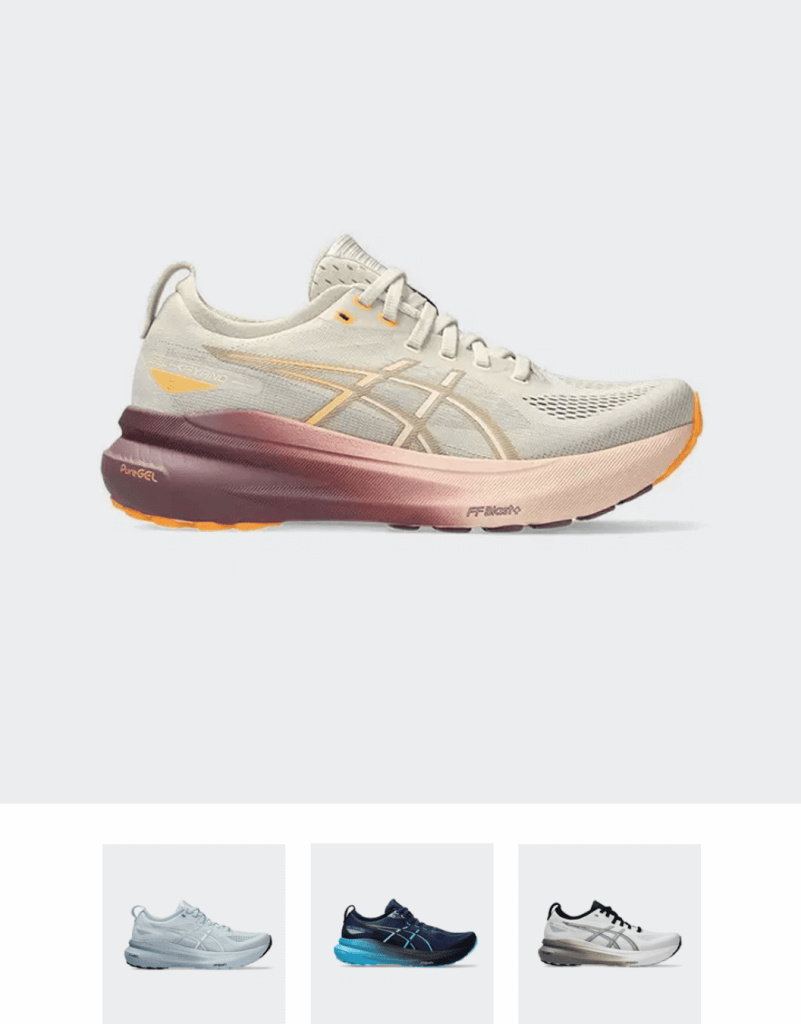Image resolution: width=801 pixels, height=1024 pixels.
Task: Select the light blue shoe variant
Action: click(x=194, y=933)
